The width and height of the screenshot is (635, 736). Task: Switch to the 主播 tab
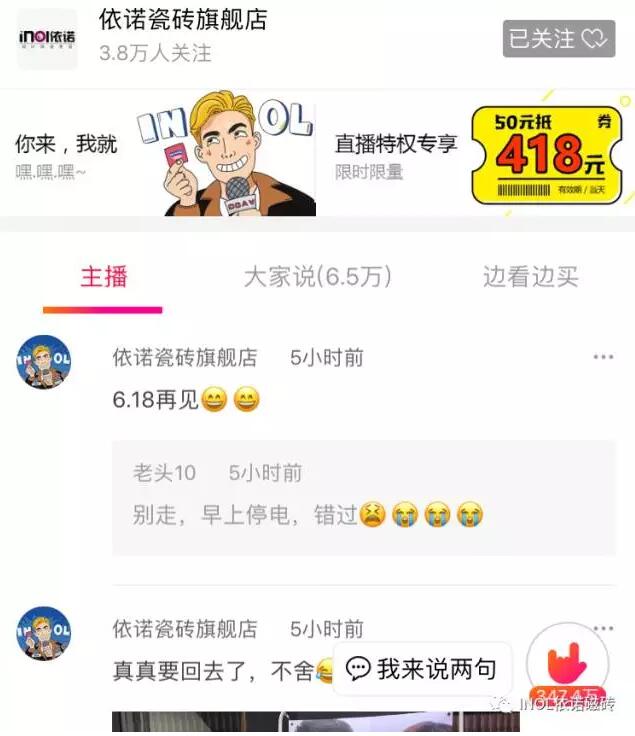tap(104, 277)
